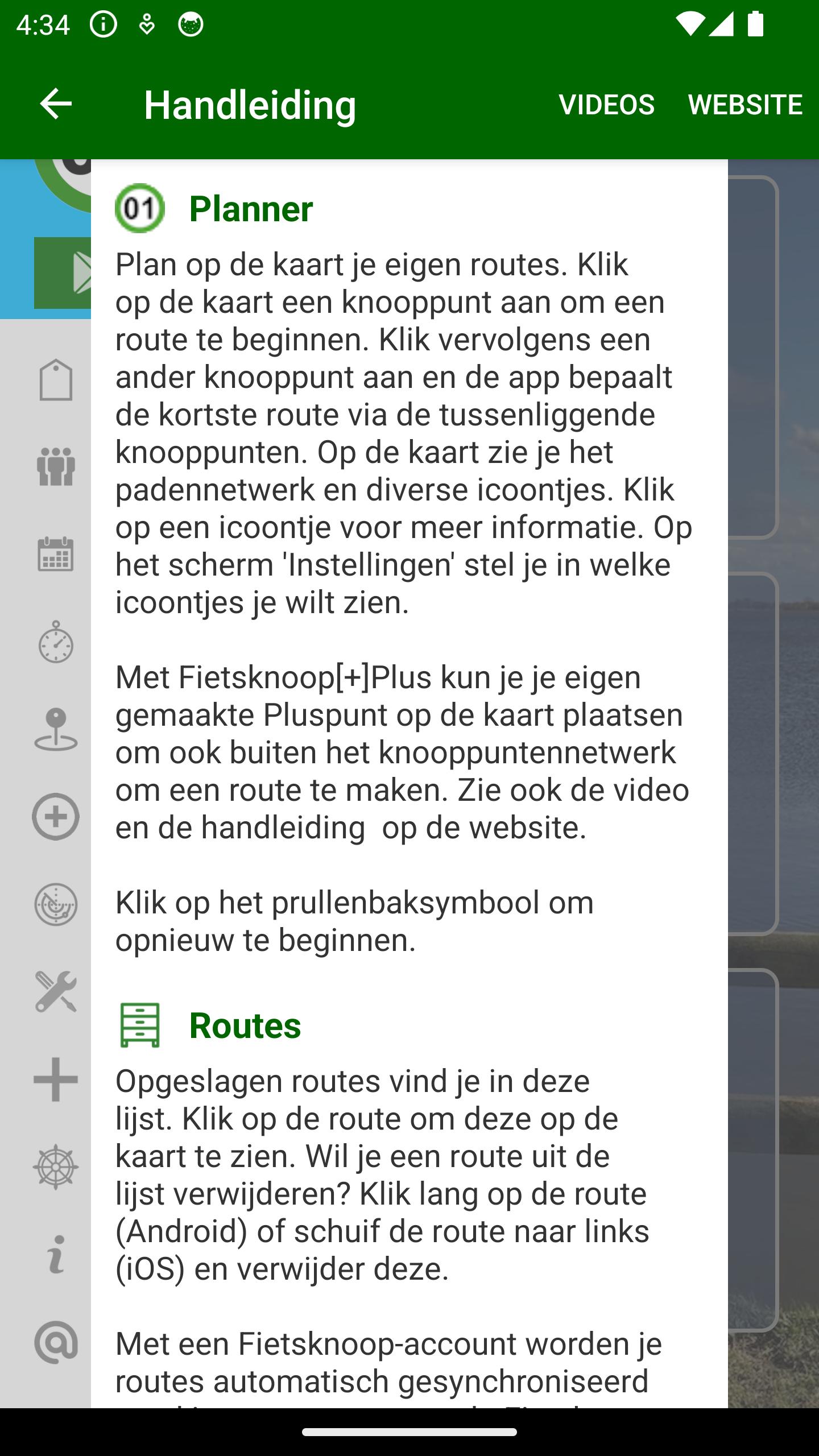Tap the stopwatch icon in the sidebar
This screenshot has height=1456, width=819.
pyautogui.click(x=56, y=642)
